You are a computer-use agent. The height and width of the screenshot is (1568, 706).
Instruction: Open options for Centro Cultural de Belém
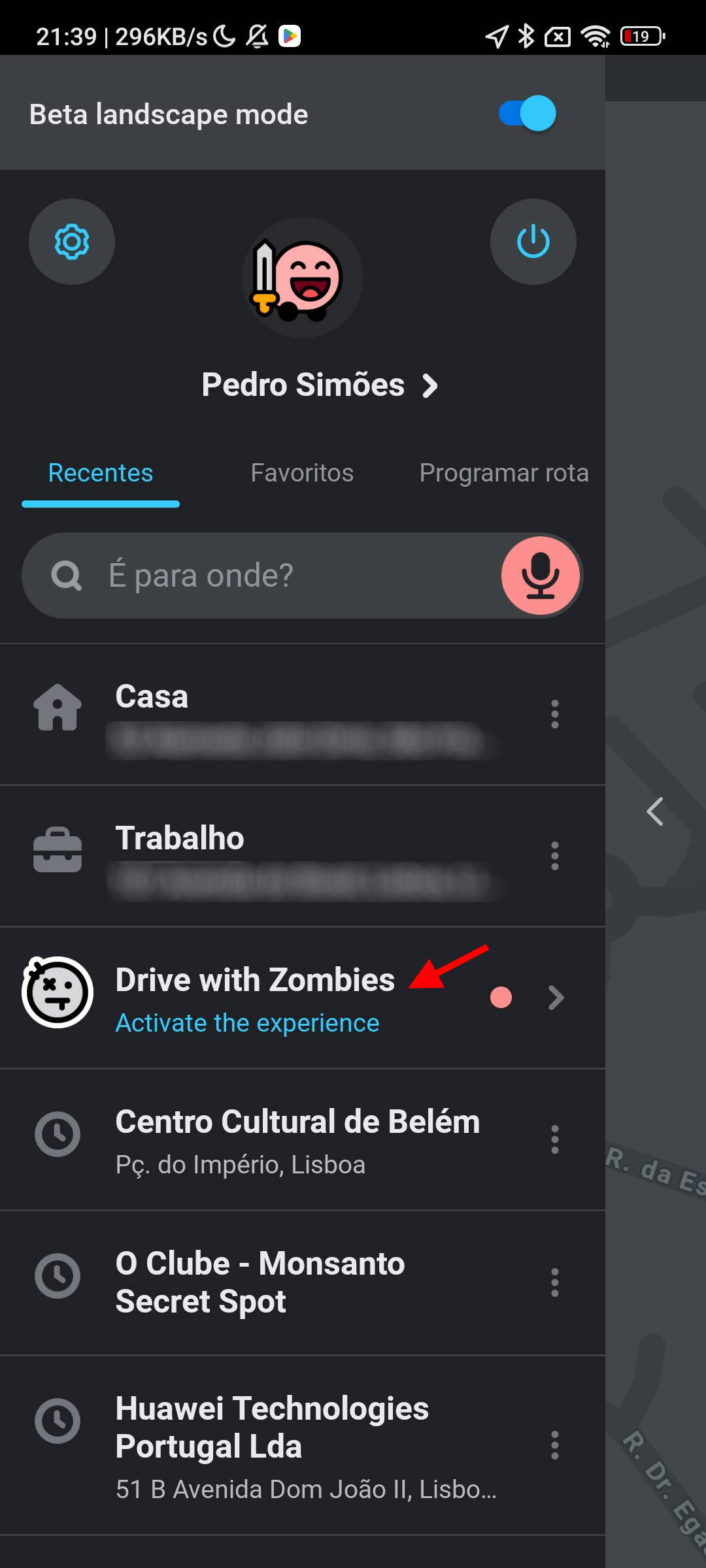[x=555, y=1140]
